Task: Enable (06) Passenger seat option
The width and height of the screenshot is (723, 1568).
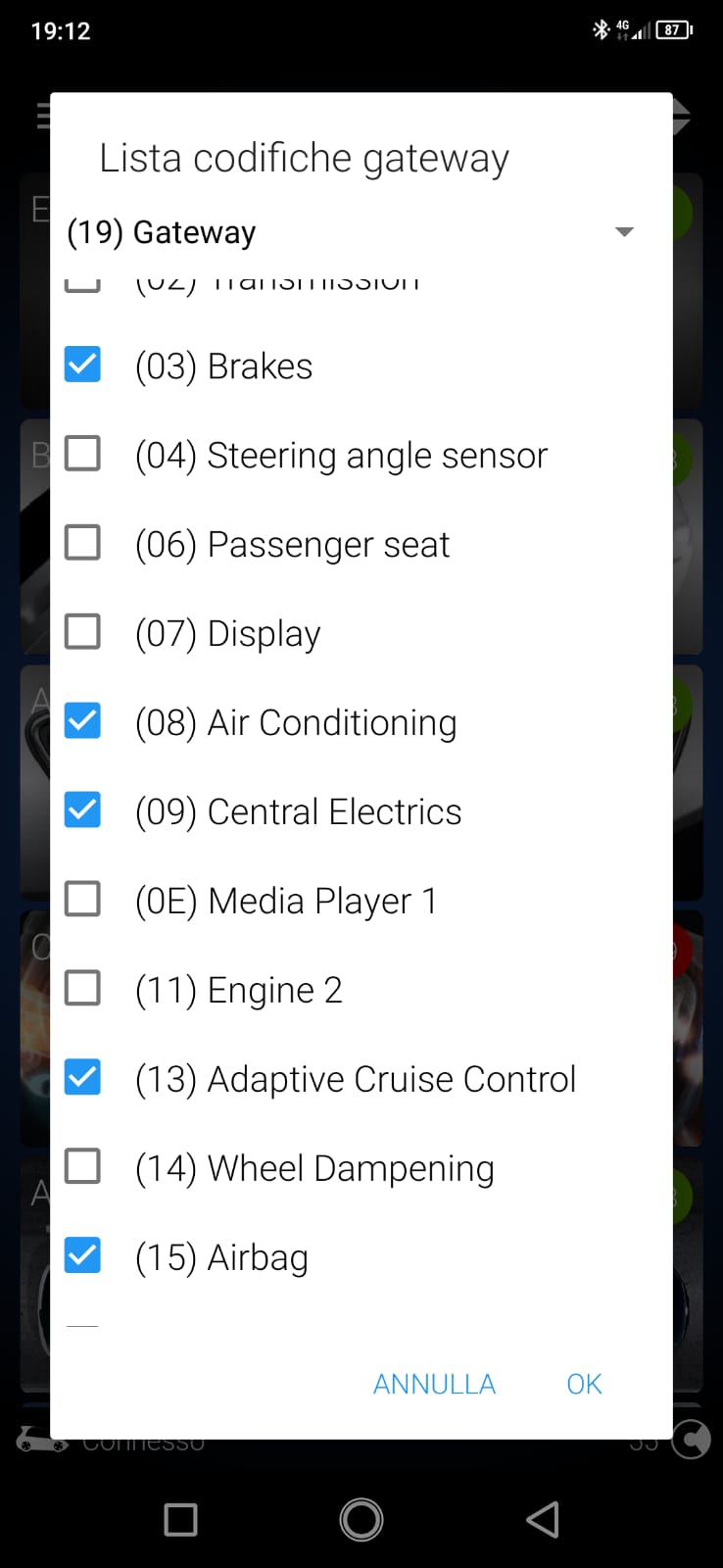Action: (82, 544)
